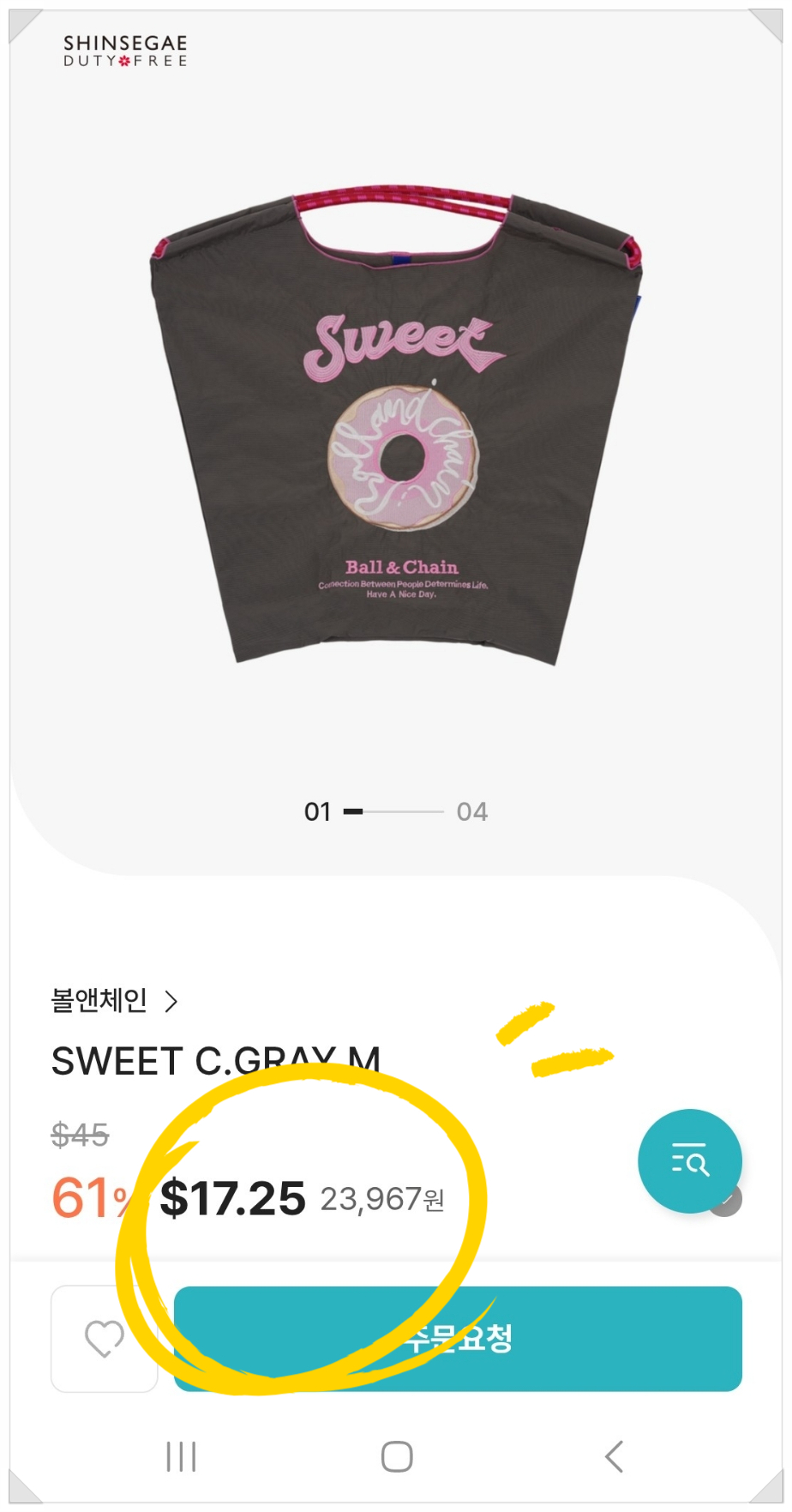Open the floating teal search button
This screenshot has height=1512, width=792.
690,1161
